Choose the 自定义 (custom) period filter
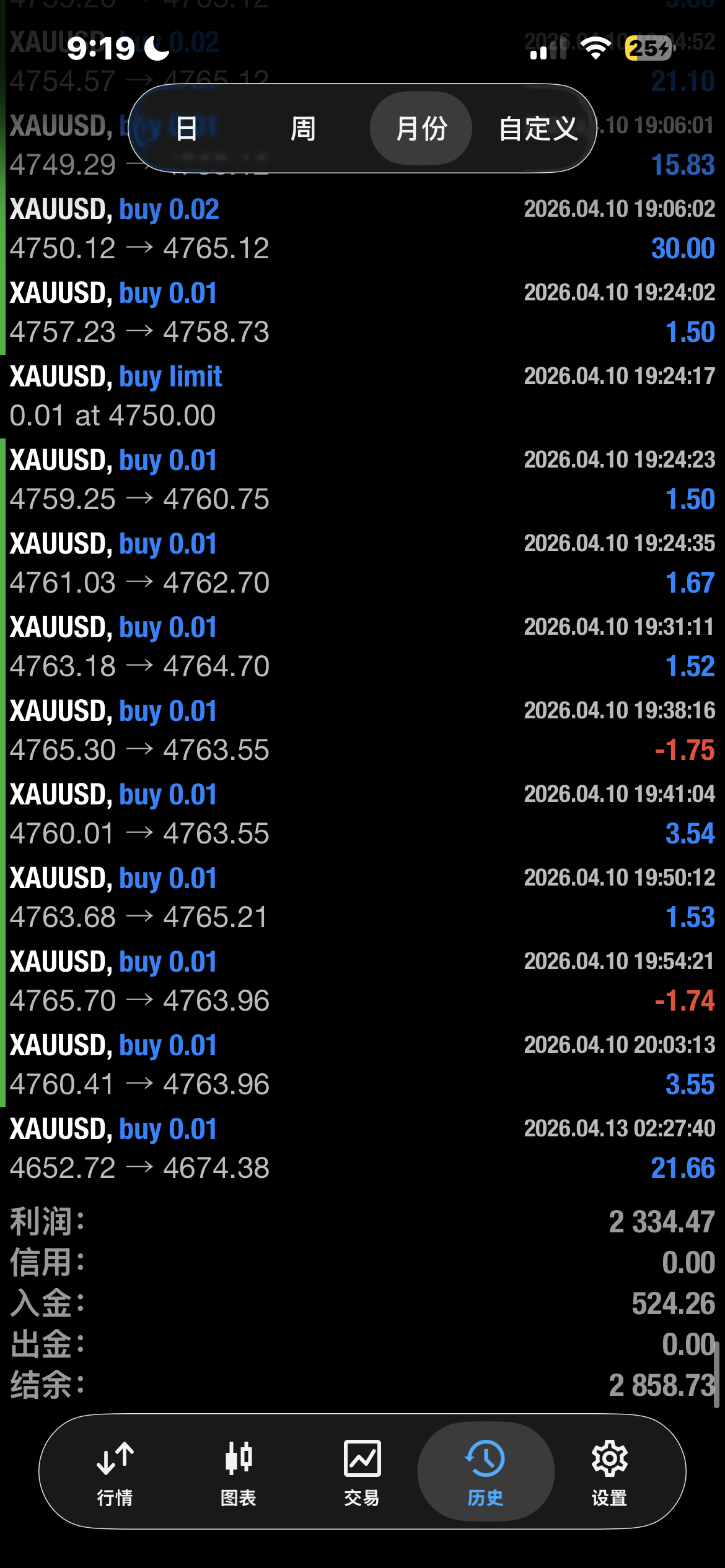 538,129
